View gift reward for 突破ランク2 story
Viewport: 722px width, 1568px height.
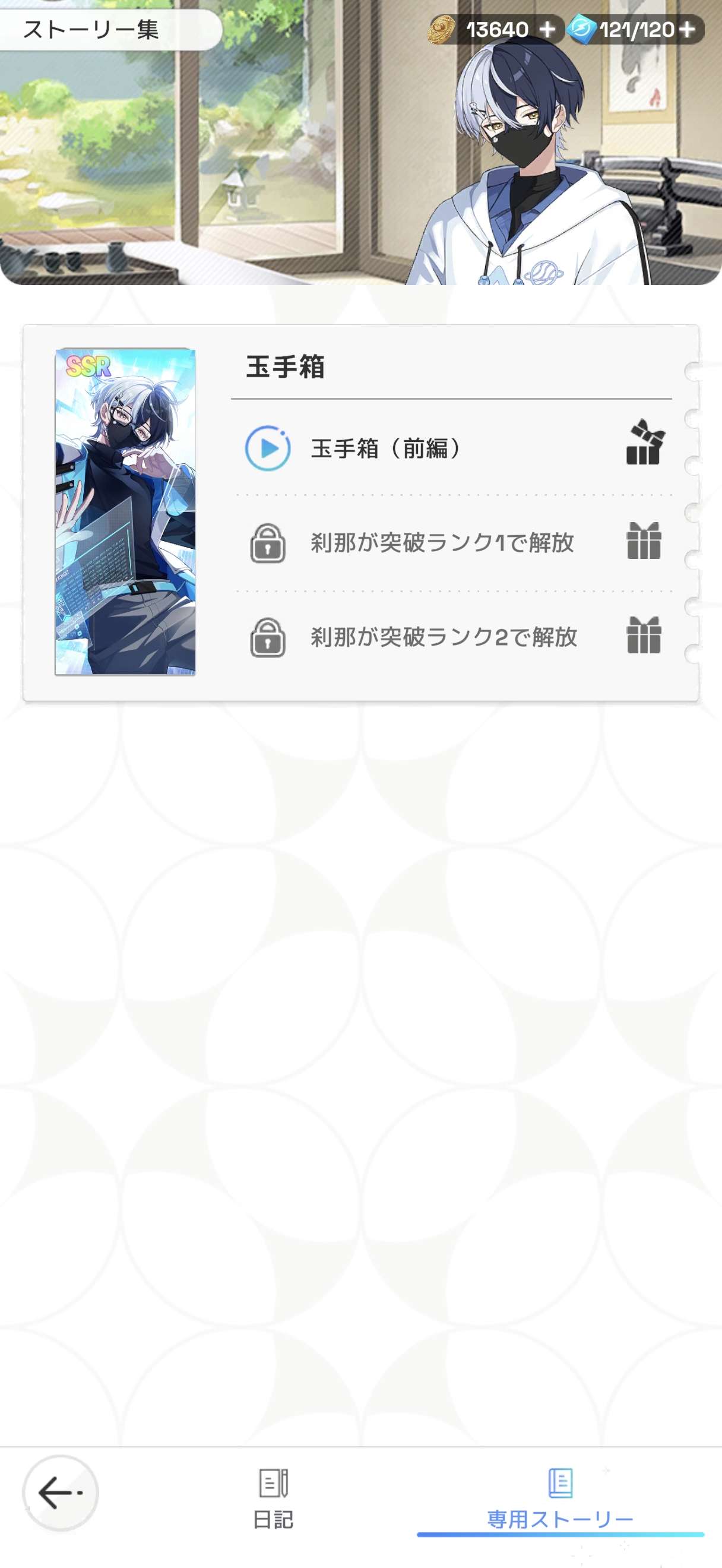tap(644, 636)
